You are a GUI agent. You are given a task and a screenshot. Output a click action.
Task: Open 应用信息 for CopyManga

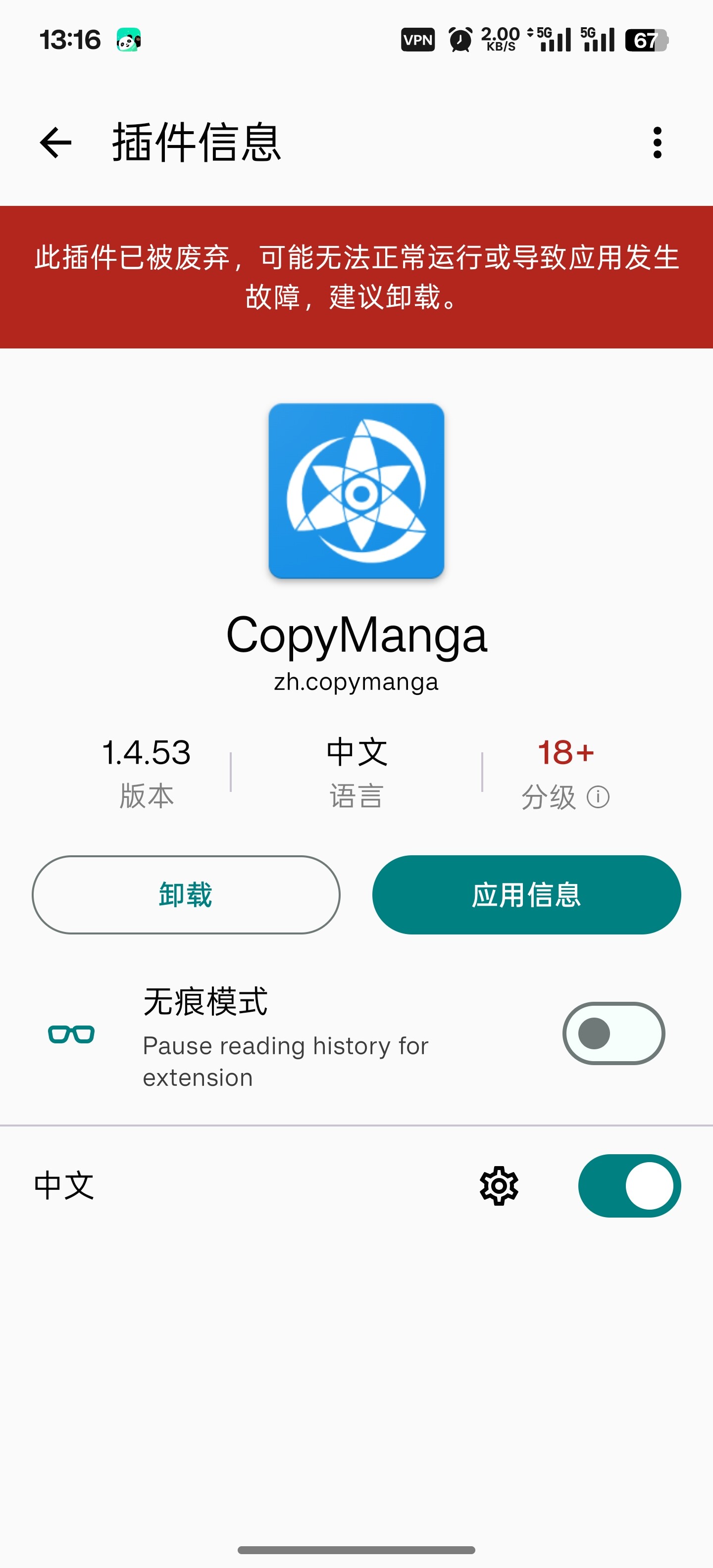coord(526,894)
